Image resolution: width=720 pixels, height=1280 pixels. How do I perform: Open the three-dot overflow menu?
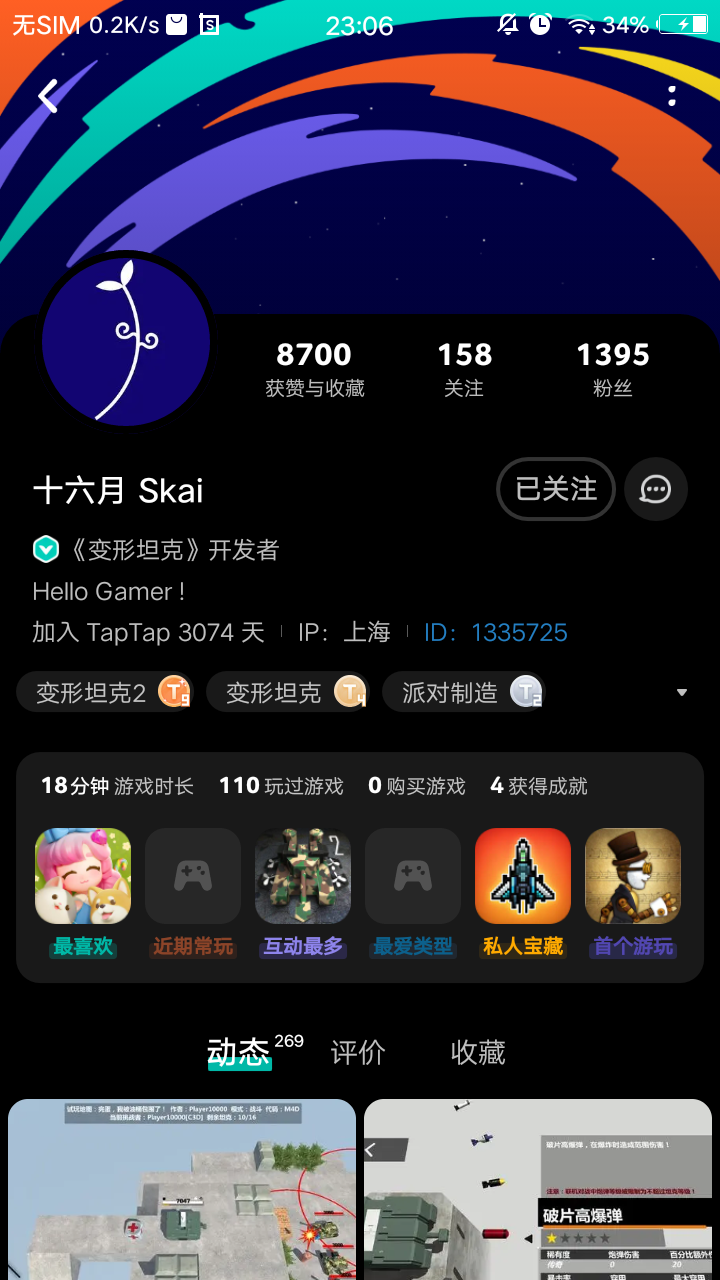click(x=672, y=96)
